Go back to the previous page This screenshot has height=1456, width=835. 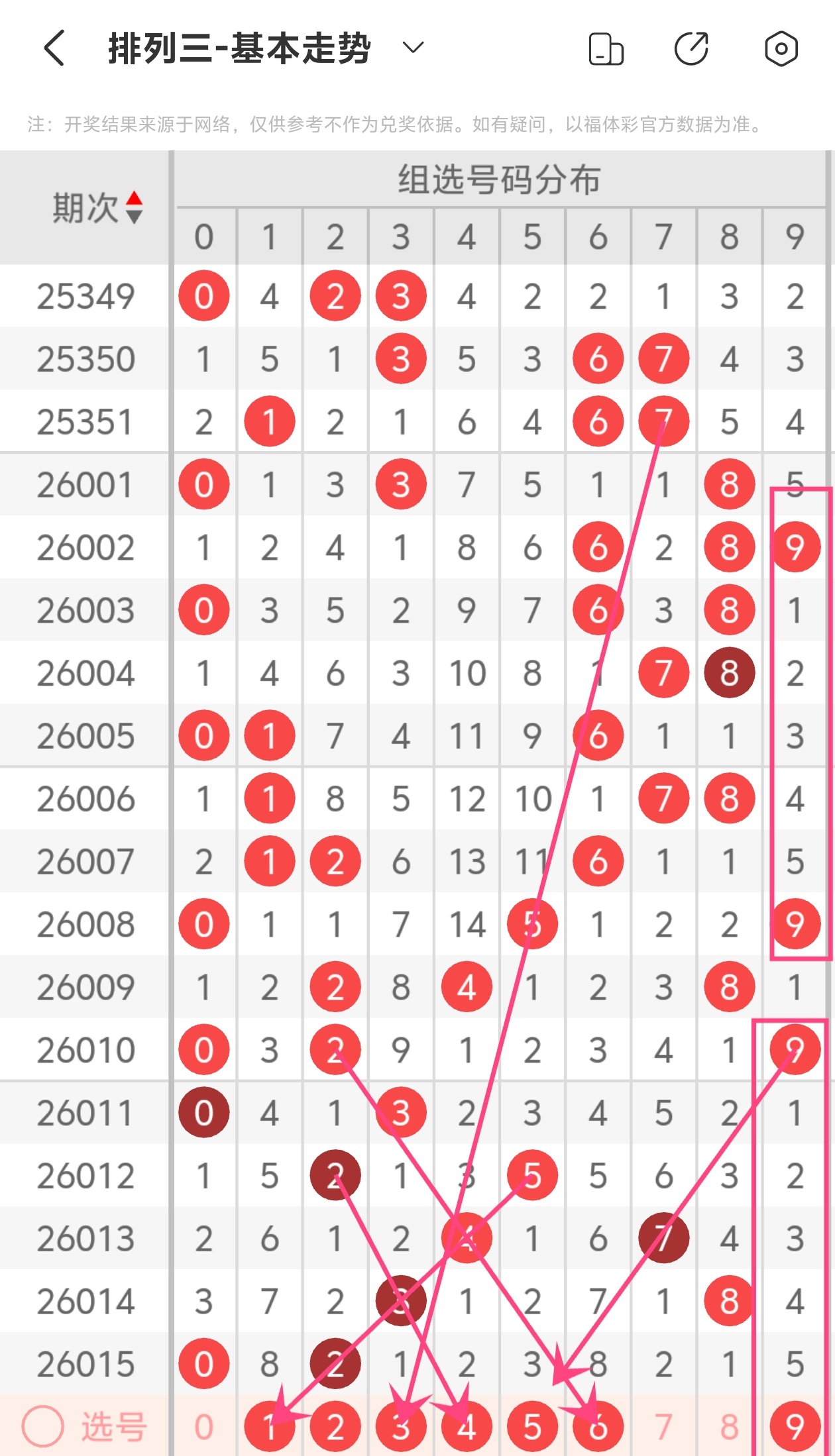pos(54,48)
